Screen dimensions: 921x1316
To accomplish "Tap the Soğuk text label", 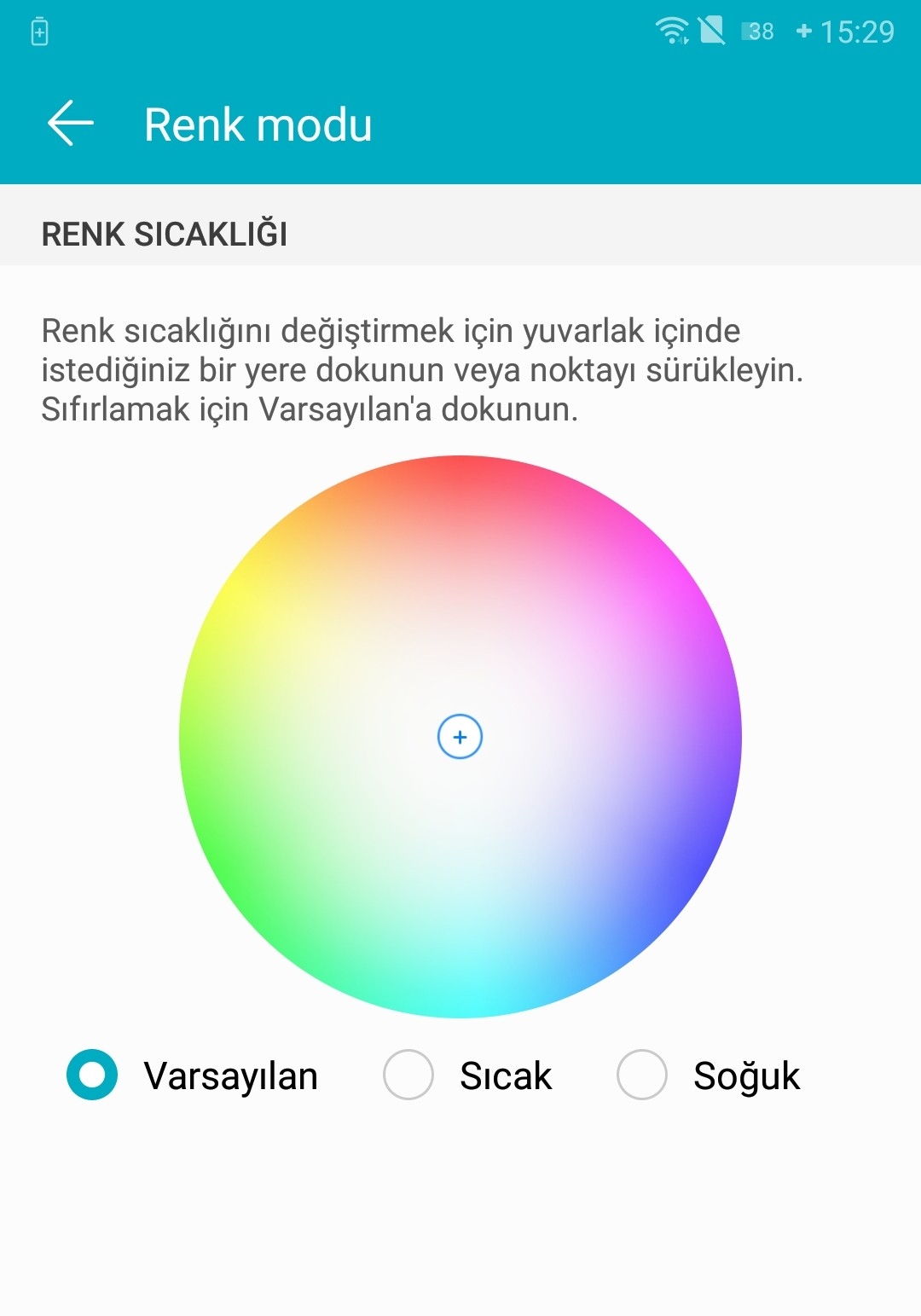I will tap(746, 1075).
